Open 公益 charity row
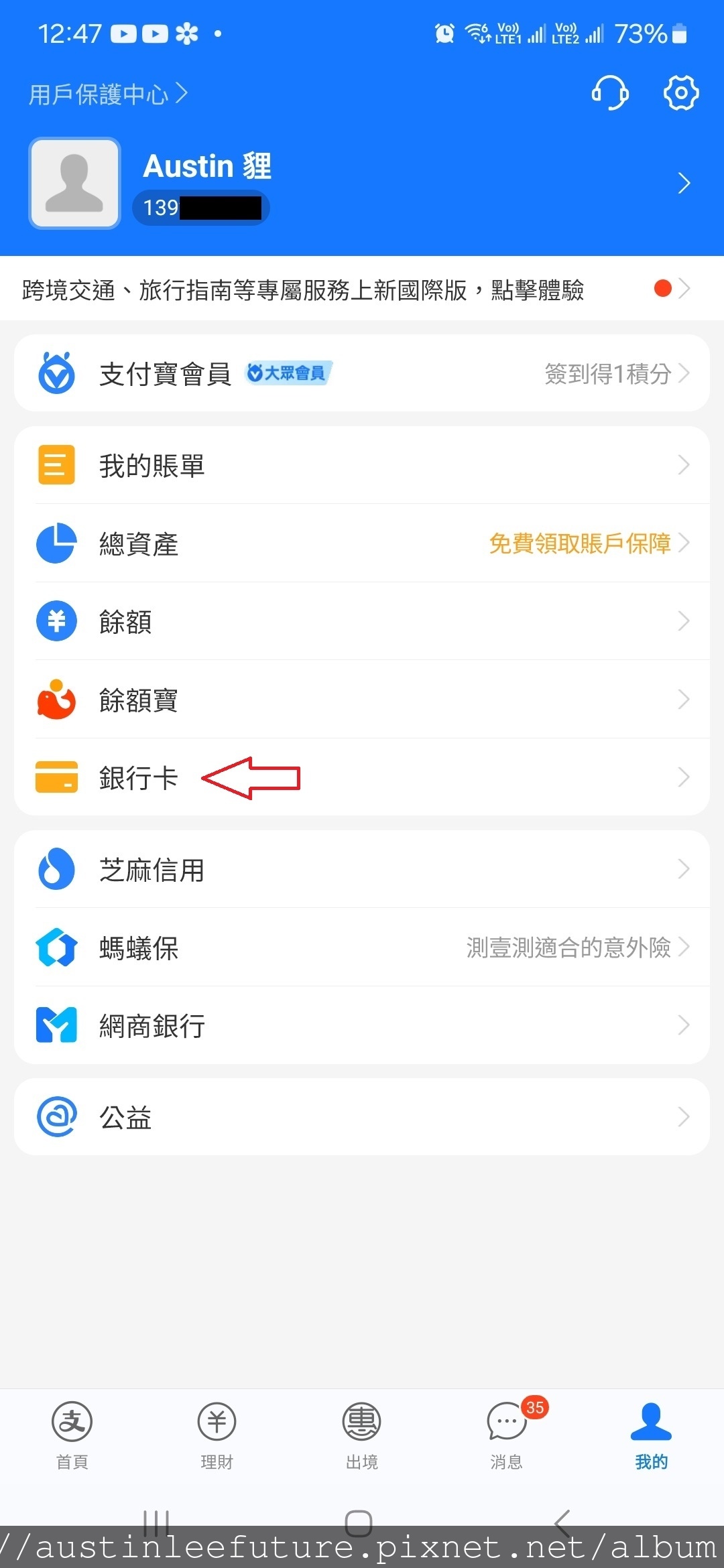The image size is (724, 1568). click(362, 1117)
